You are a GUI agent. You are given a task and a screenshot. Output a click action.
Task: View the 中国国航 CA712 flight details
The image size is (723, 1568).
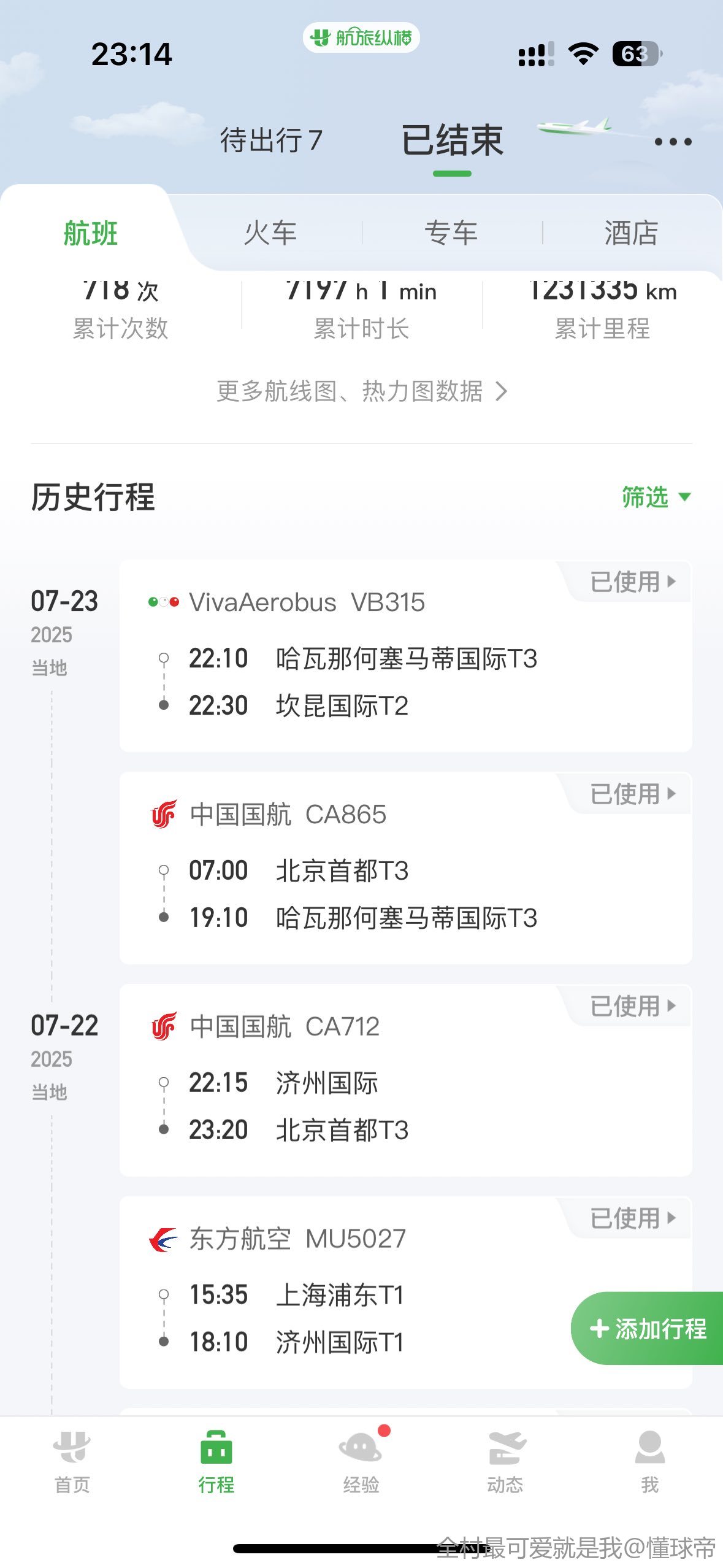405,1080
